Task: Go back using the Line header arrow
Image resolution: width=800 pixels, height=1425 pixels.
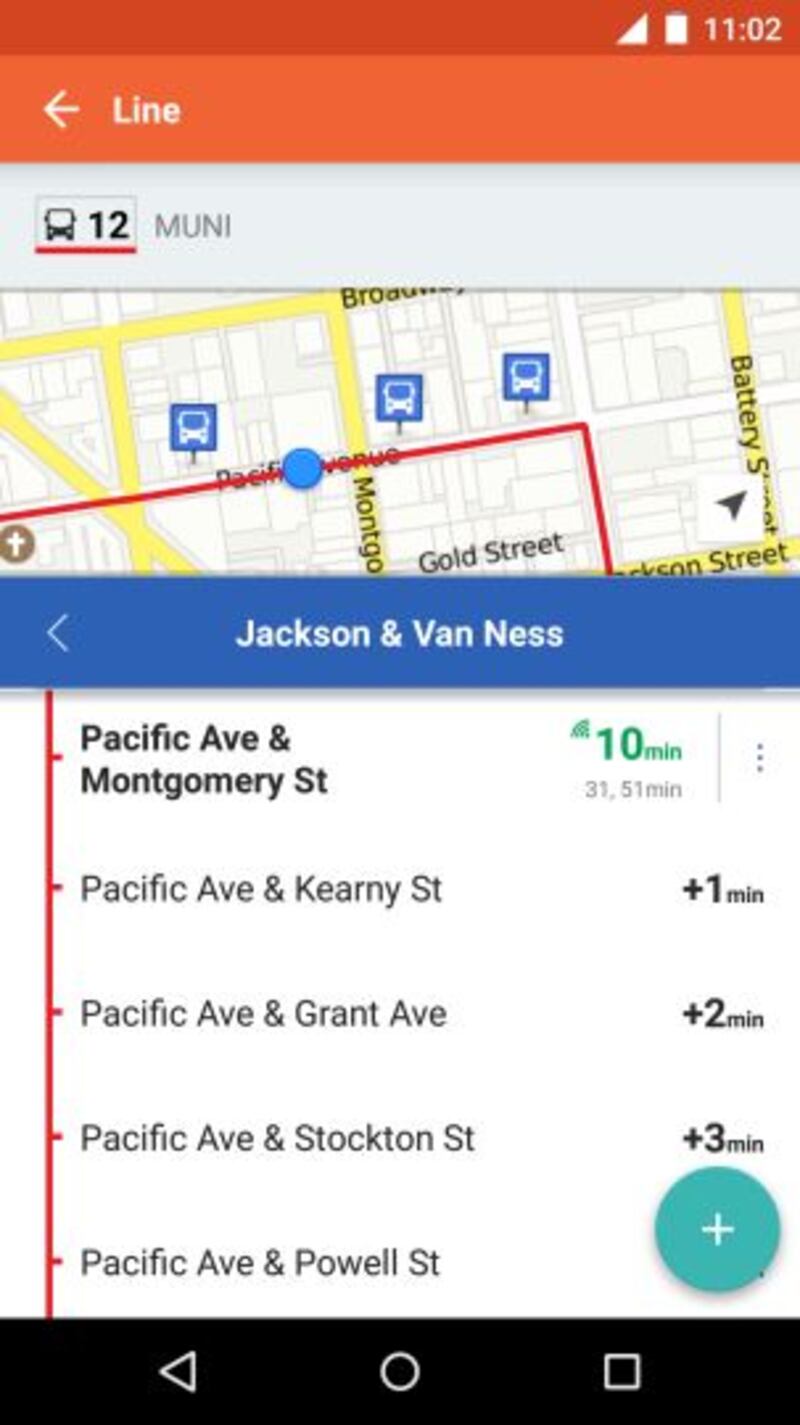Action: click(60, 109)
